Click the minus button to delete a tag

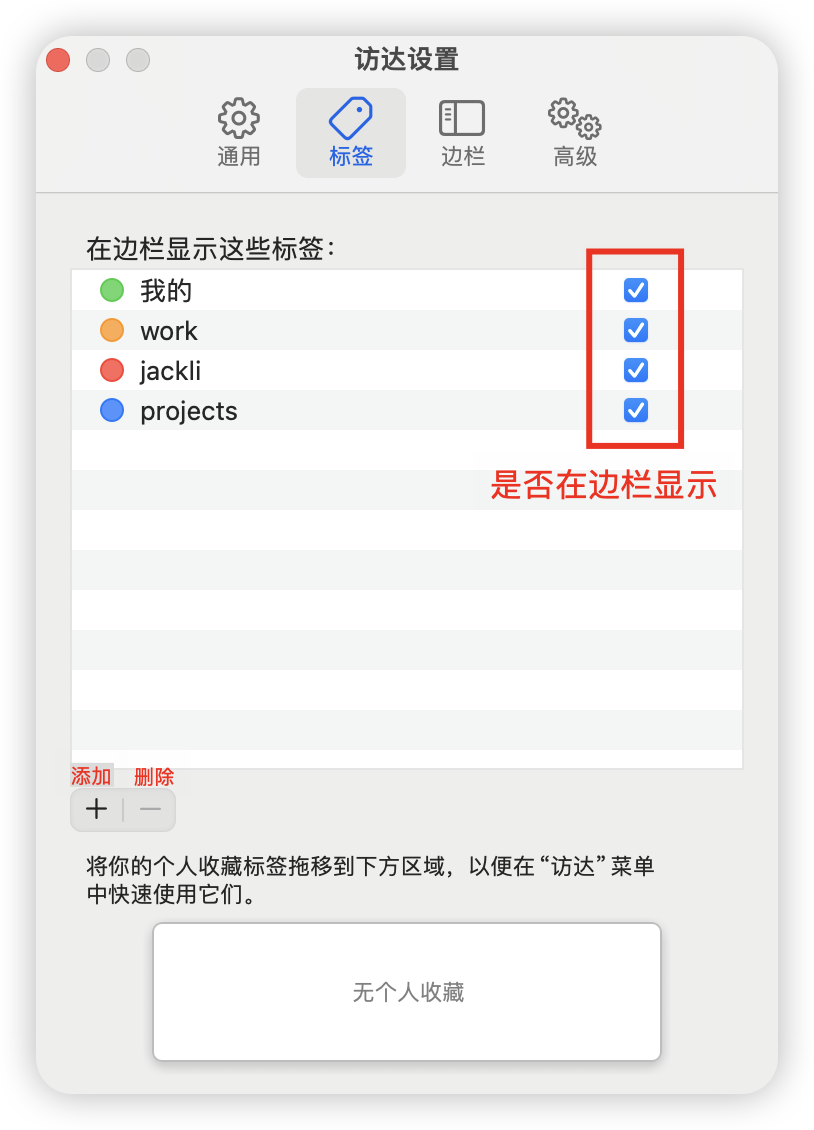[x=150, y=810]
